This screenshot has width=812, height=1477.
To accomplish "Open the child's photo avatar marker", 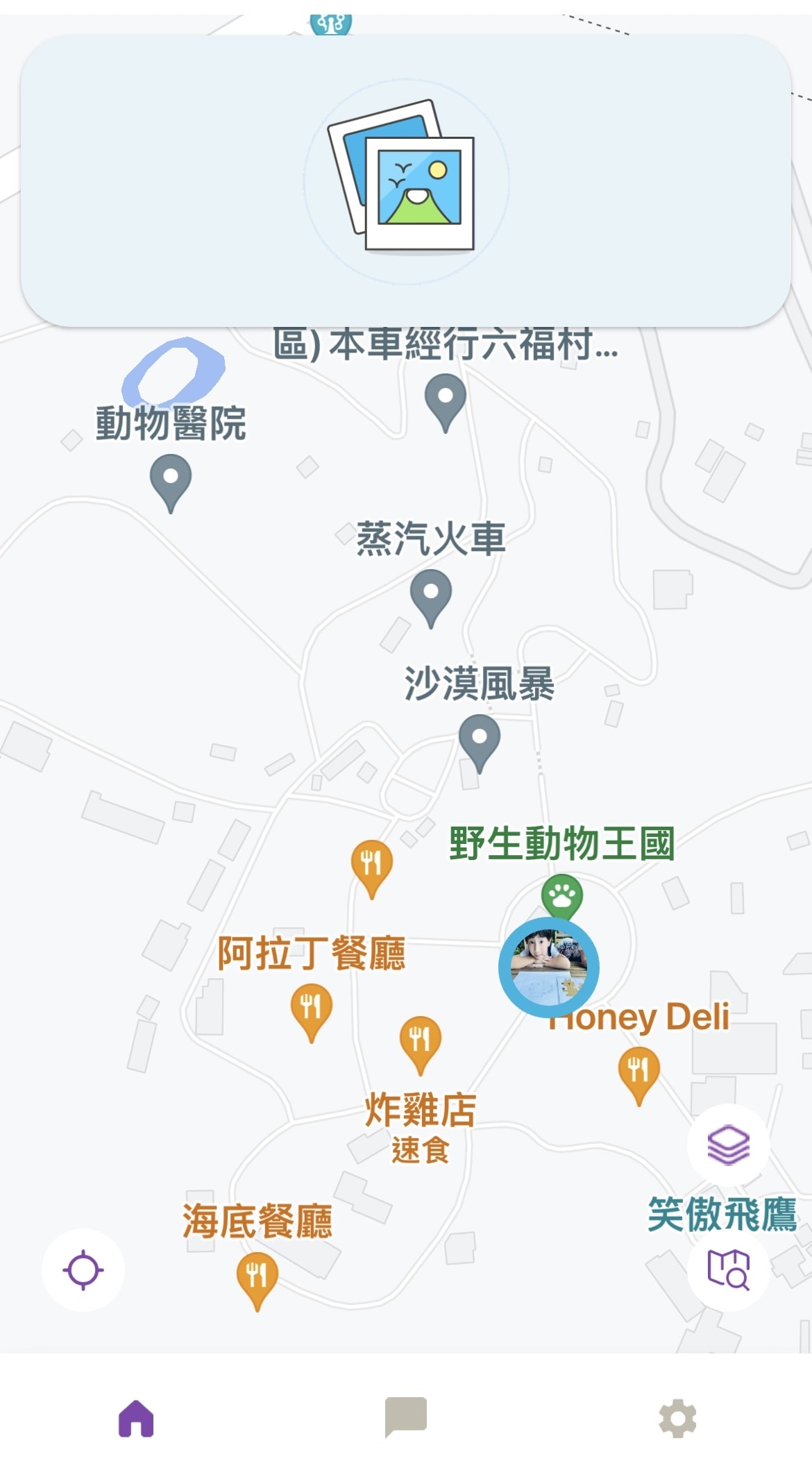I will 548,967.
